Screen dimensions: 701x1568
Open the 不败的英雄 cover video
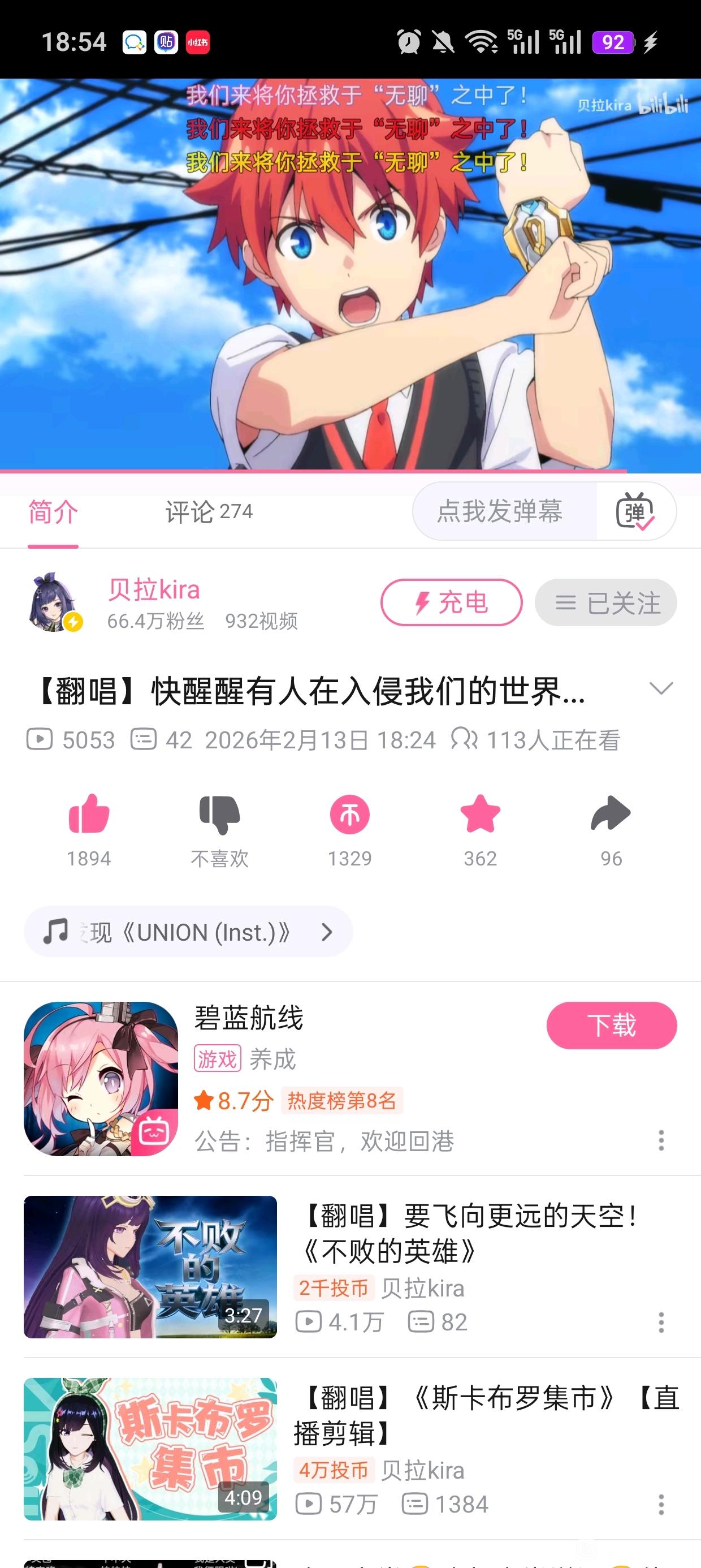pos(150,1267)
